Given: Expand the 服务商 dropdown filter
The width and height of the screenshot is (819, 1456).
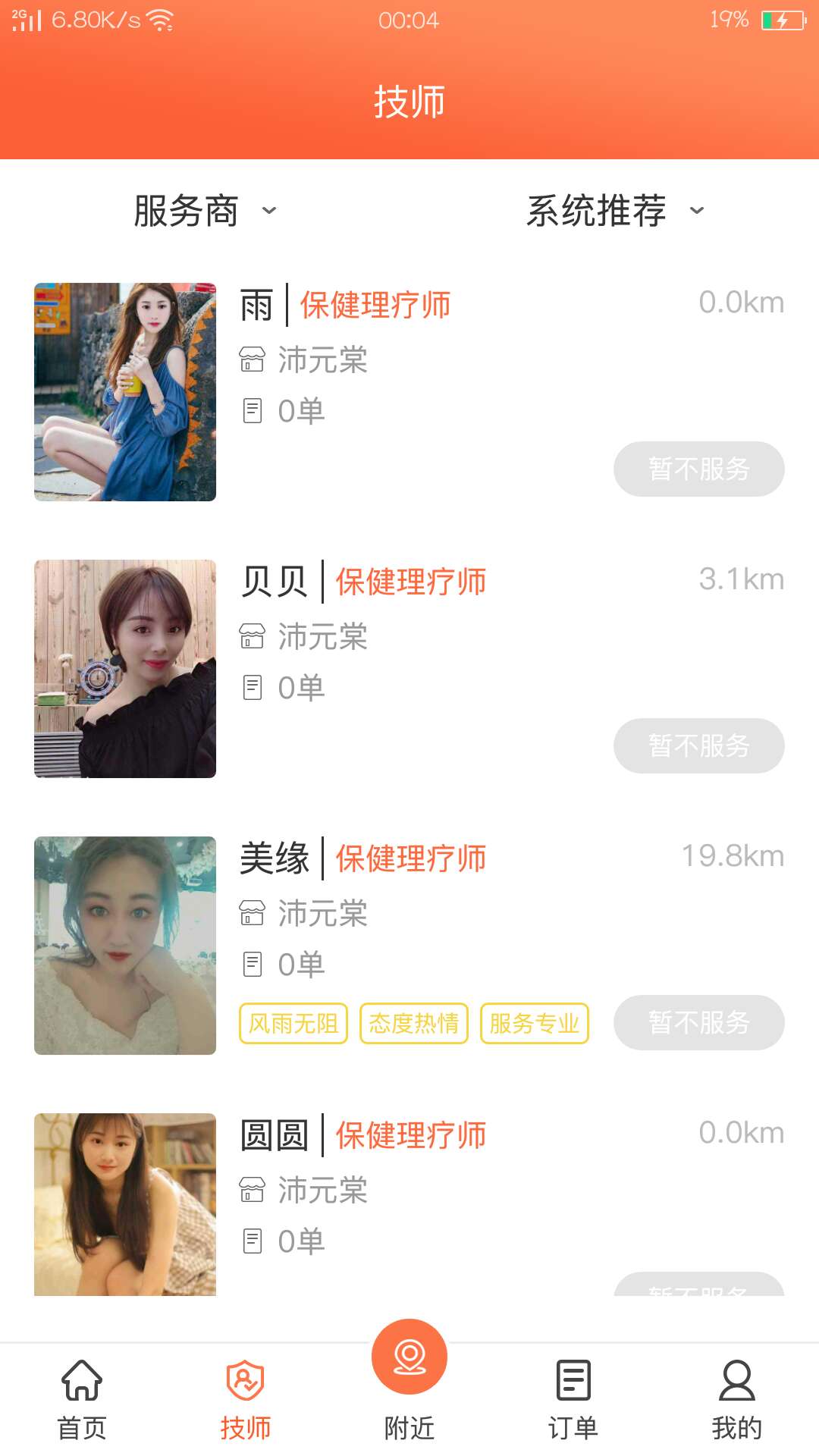Looking at the screenshot, I should tap(205, 211).
